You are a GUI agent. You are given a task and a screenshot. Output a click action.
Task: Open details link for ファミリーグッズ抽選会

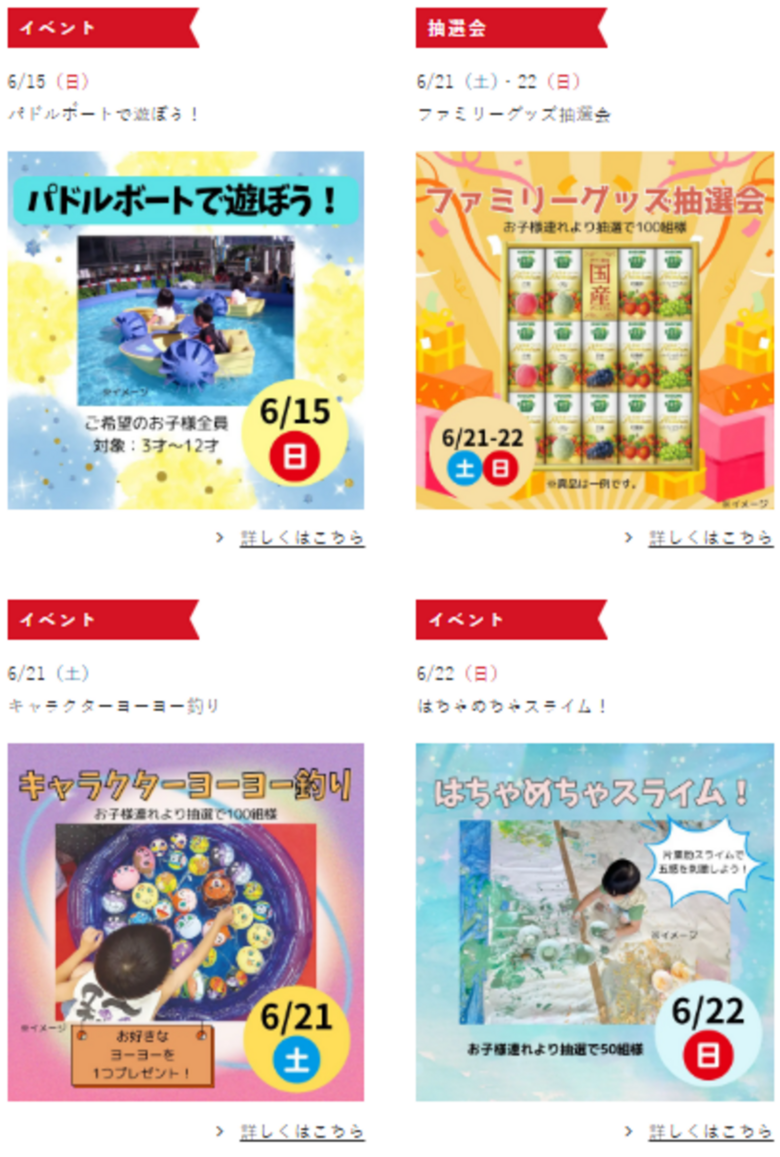710,538
